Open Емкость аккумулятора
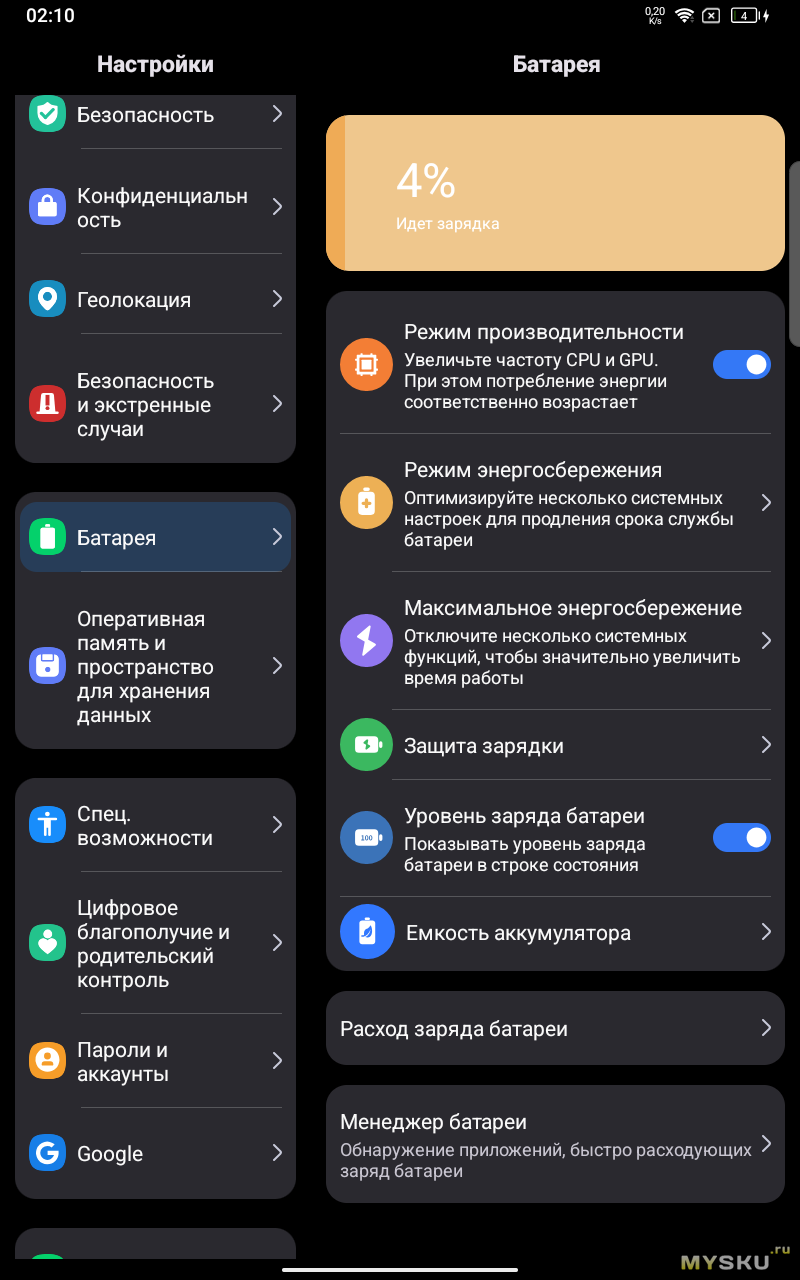This screenshot has width=800, height=1280. pos(555,933)
